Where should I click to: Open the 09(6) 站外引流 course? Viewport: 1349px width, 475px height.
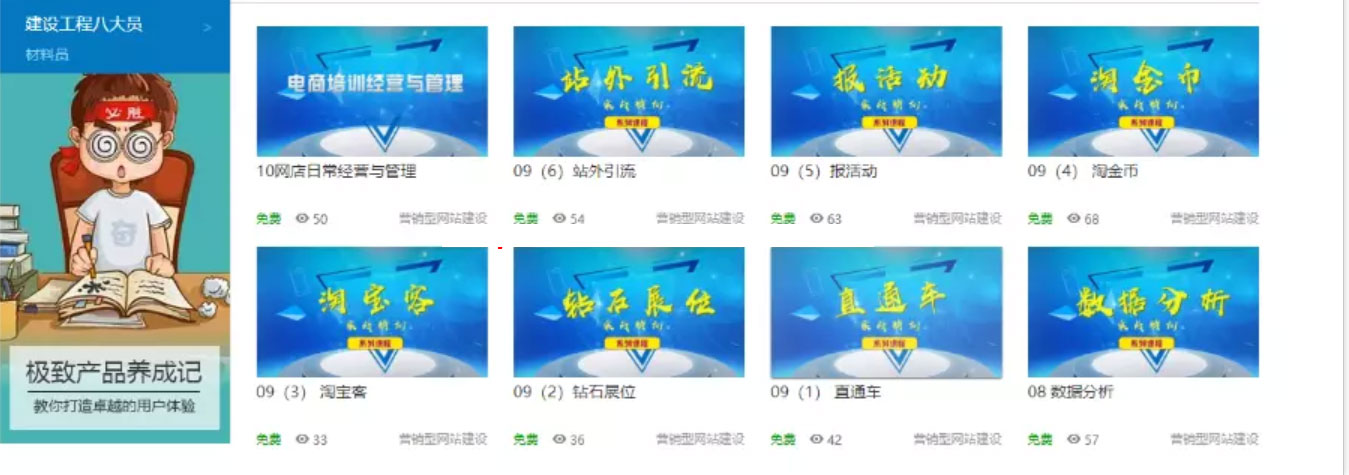coord(628,91)
